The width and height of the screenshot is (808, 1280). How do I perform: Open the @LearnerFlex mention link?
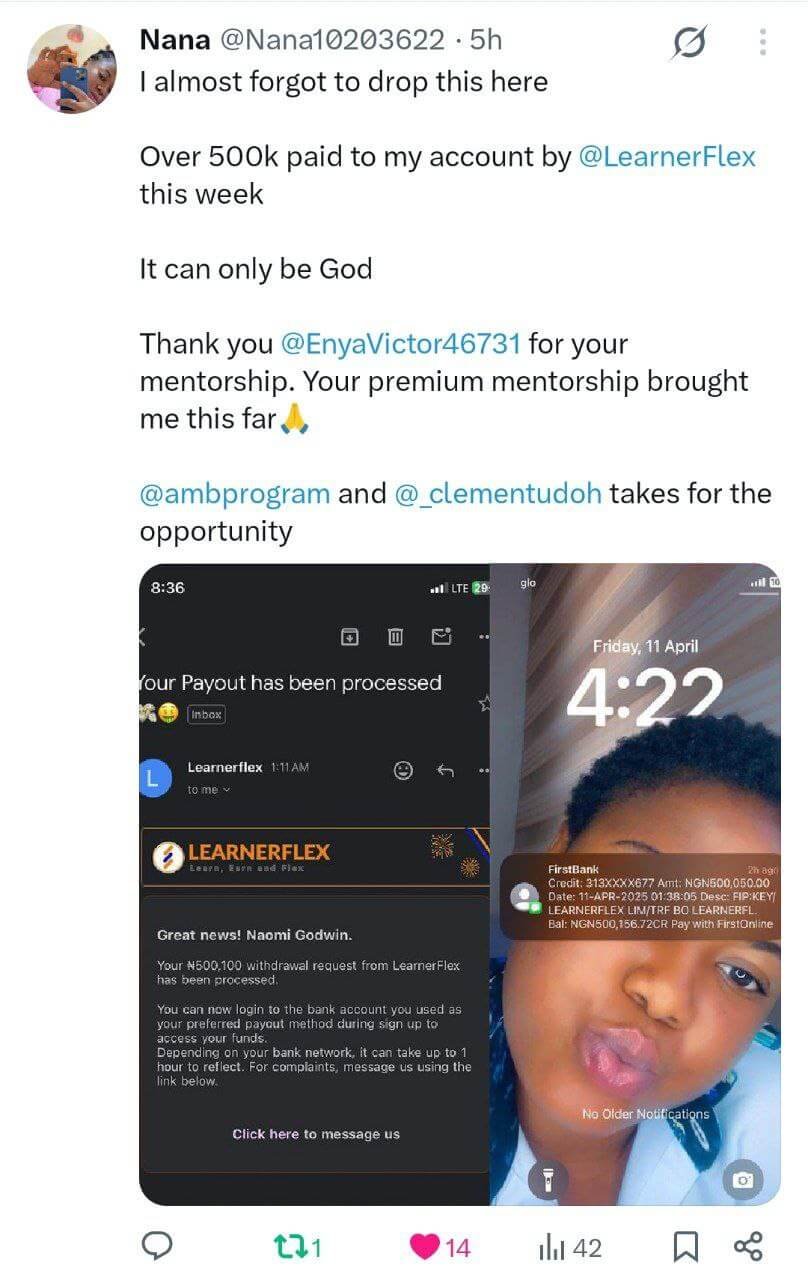pyautogui.click(x=667, y=157)
